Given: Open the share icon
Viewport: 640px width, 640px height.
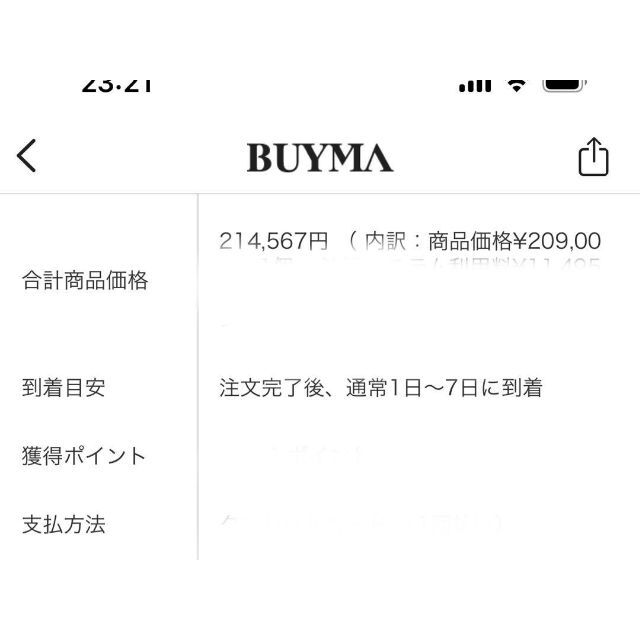Looking at the screenshot, I should (x=593, y=157).
